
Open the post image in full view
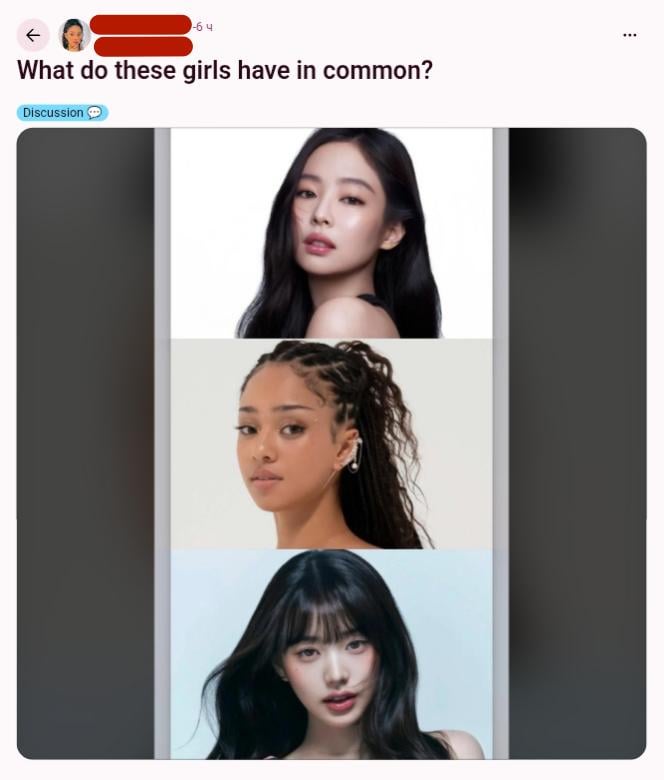[x=331, y=443]
